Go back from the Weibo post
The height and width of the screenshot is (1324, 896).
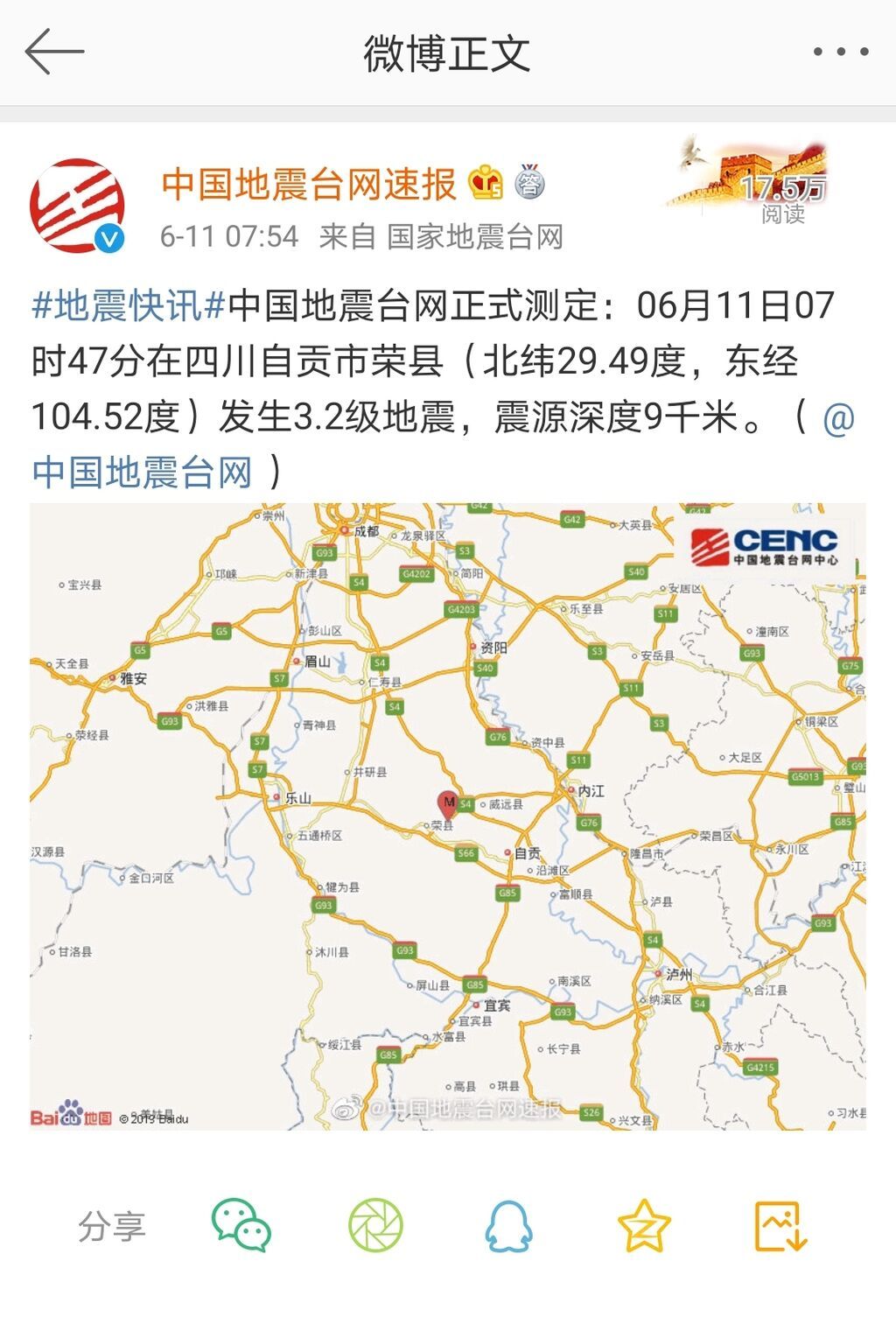coord(54,53)
